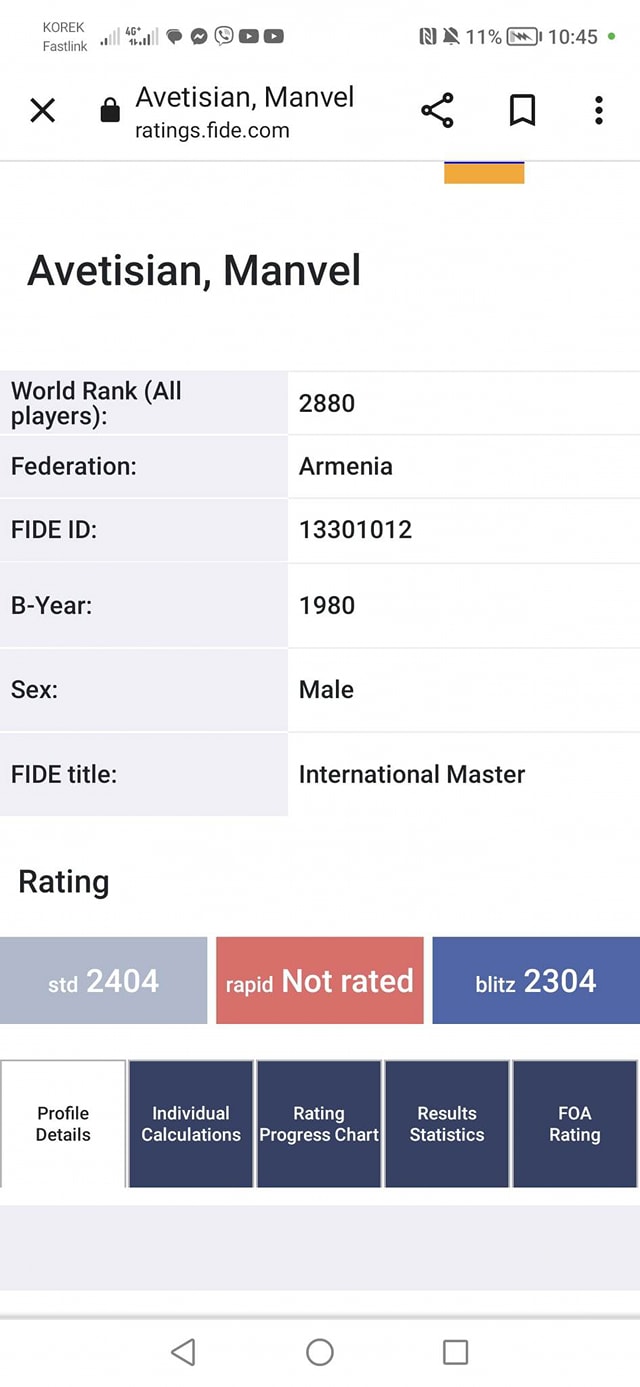Viewport: 640px width, 1387px height.
Task: Select the Profile Details tab
Action: coord(63,1124)
